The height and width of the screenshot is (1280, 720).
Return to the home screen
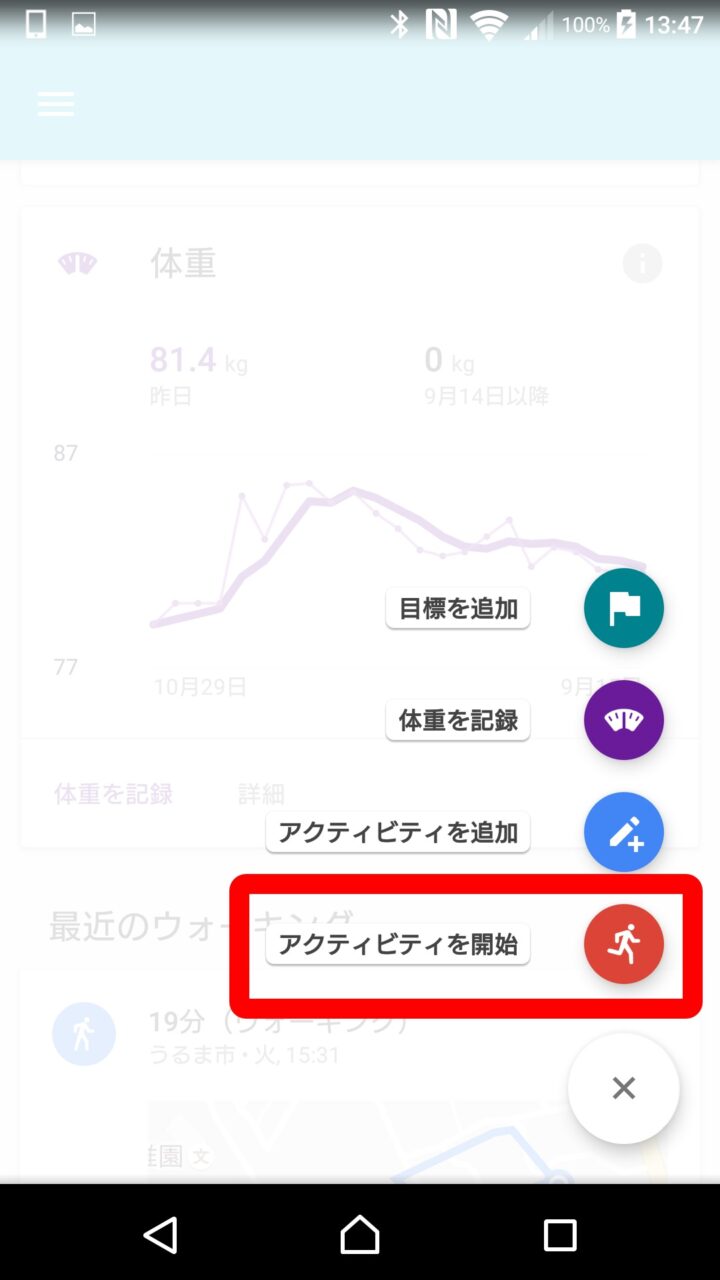pyautogui.click(x=360, y=1235)
